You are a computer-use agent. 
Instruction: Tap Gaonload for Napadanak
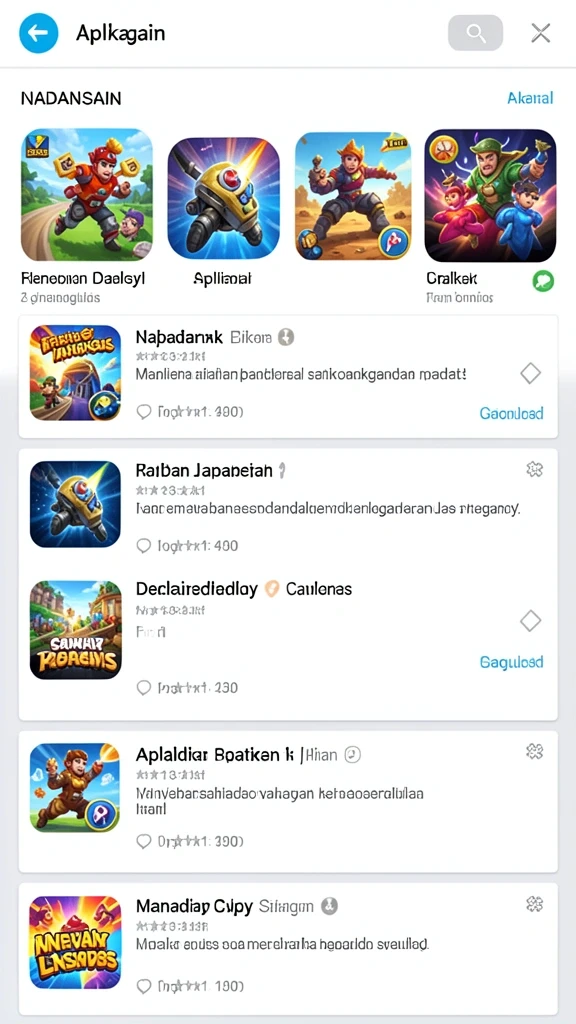coord(511,413)
